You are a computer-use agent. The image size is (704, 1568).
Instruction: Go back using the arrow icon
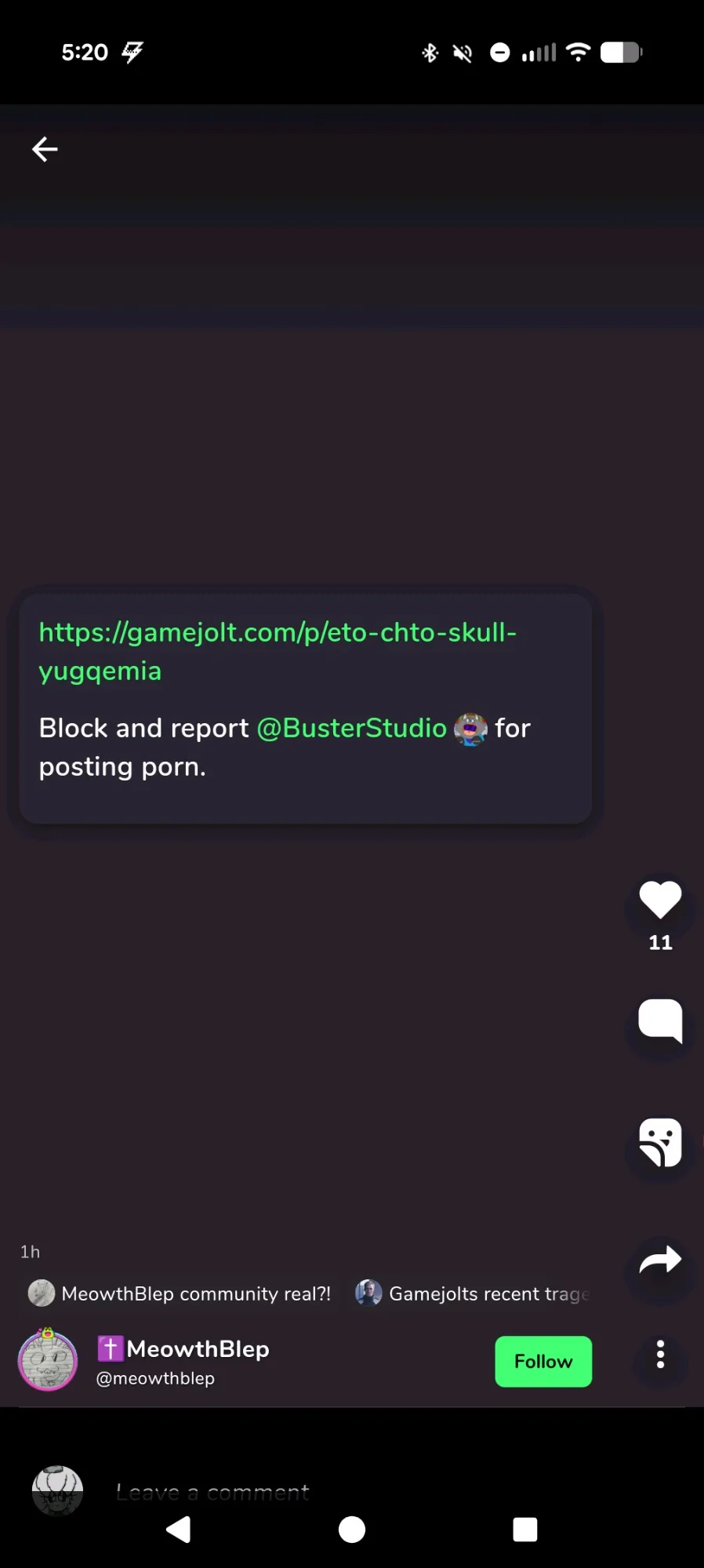click(x=45, y=149)
